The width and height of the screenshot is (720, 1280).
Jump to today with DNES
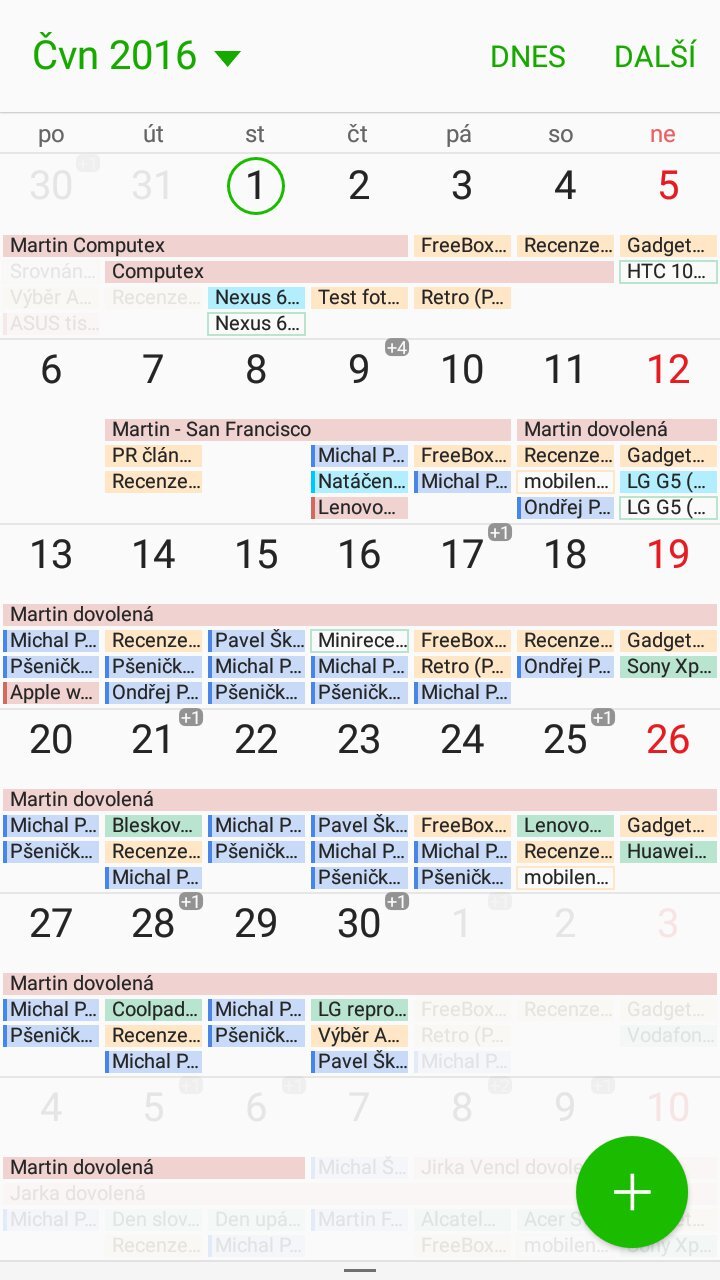click(527, 57)
